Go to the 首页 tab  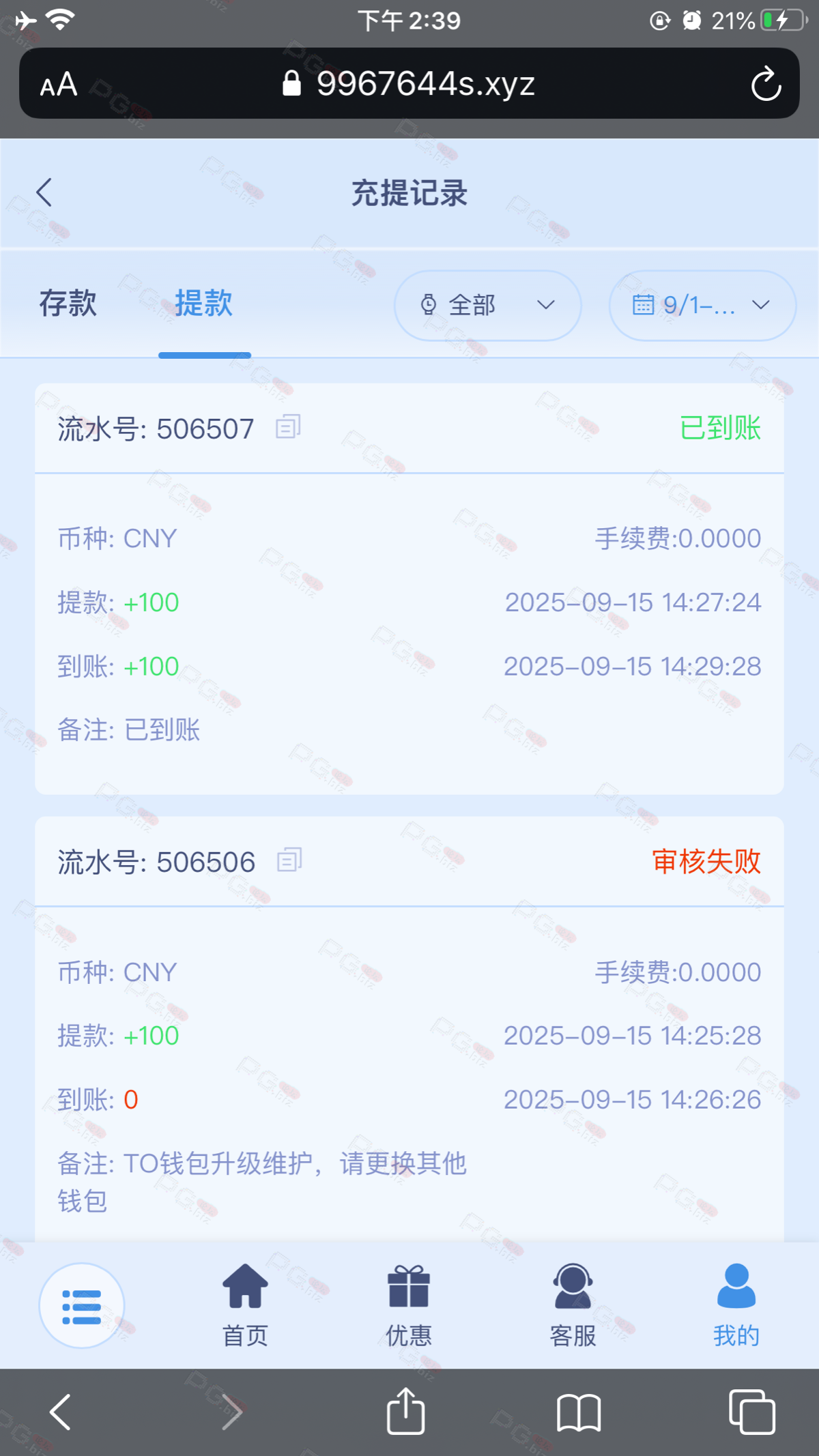point(245,1305)
